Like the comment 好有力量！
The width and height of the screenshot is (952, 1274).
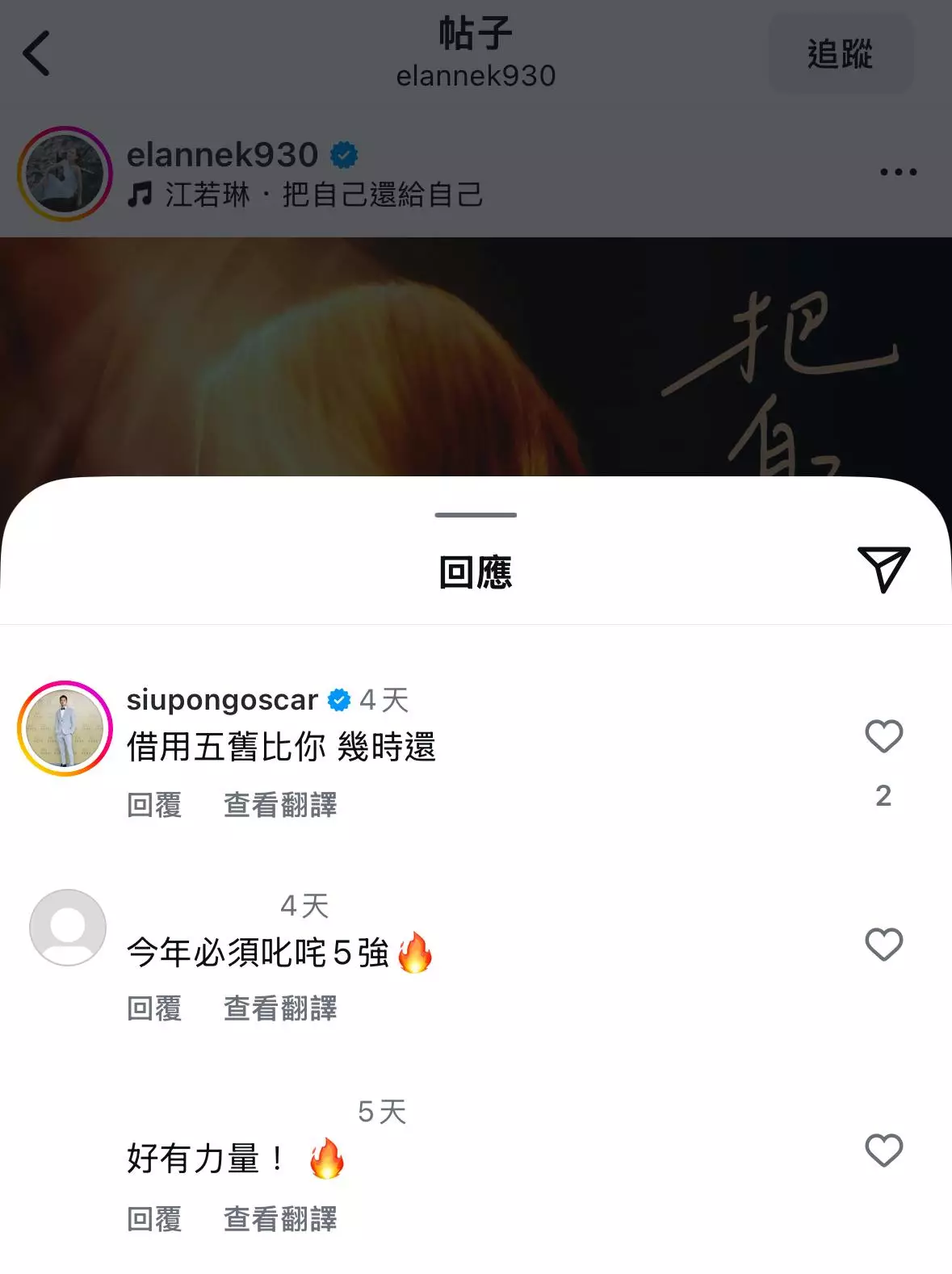point(883,1150)
